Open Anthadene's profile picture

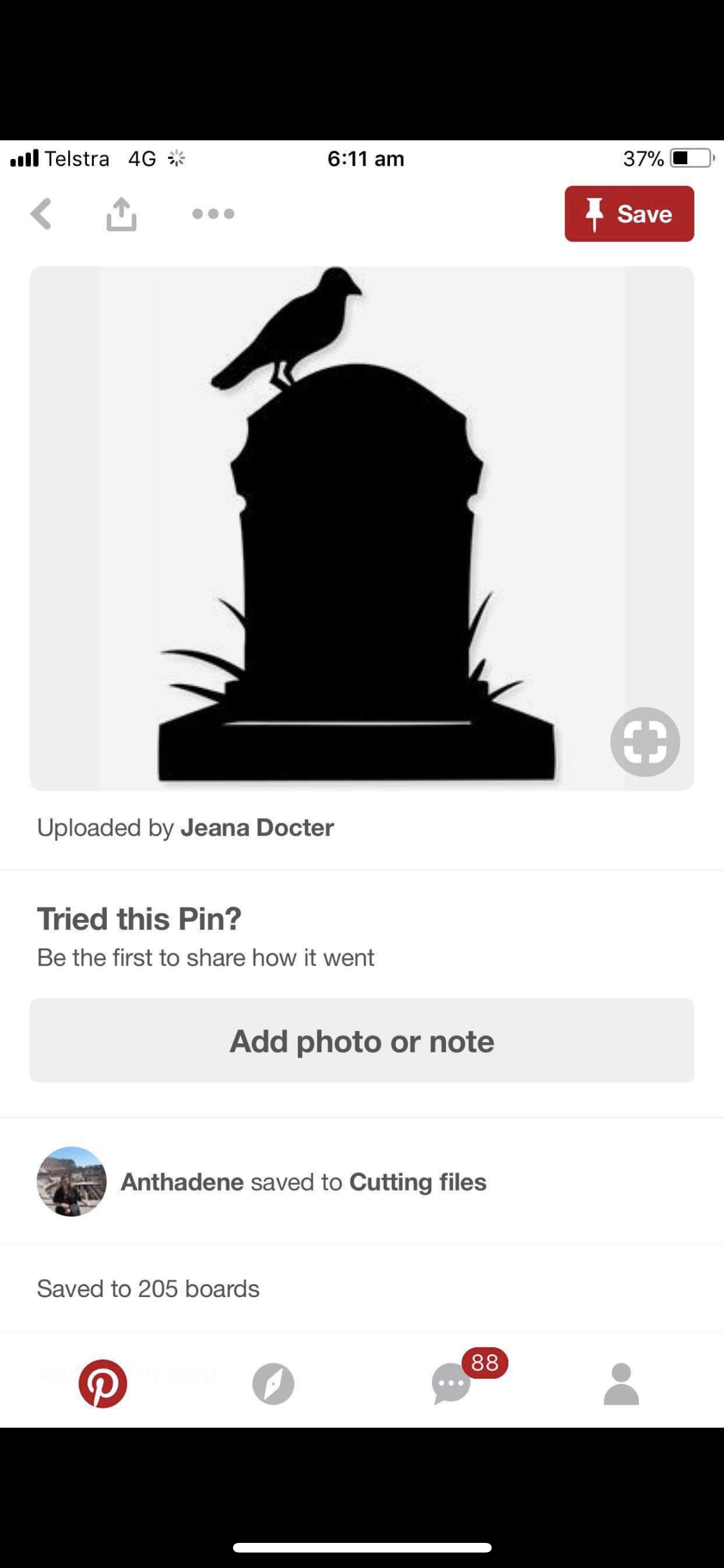click(71, 1181)
